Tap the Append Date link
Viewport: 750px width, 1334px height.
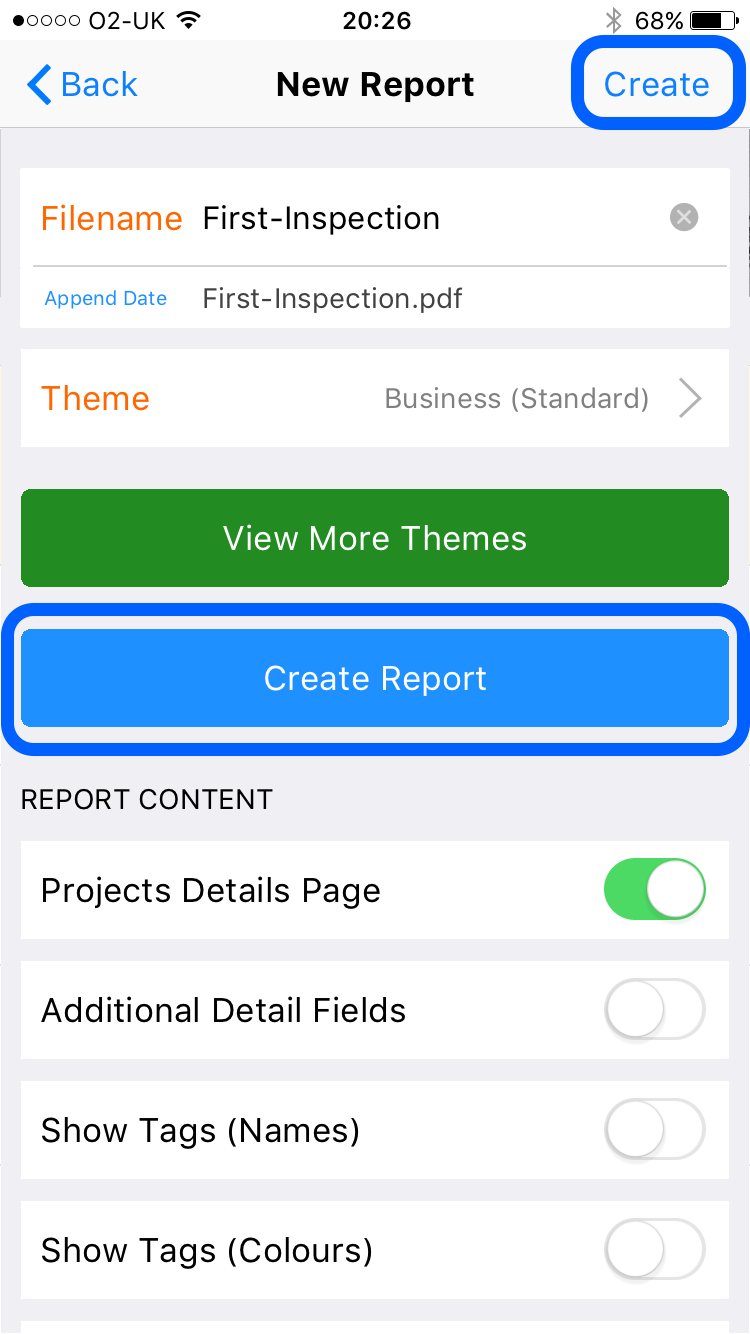pyautogui.click(x=106, y=298)
